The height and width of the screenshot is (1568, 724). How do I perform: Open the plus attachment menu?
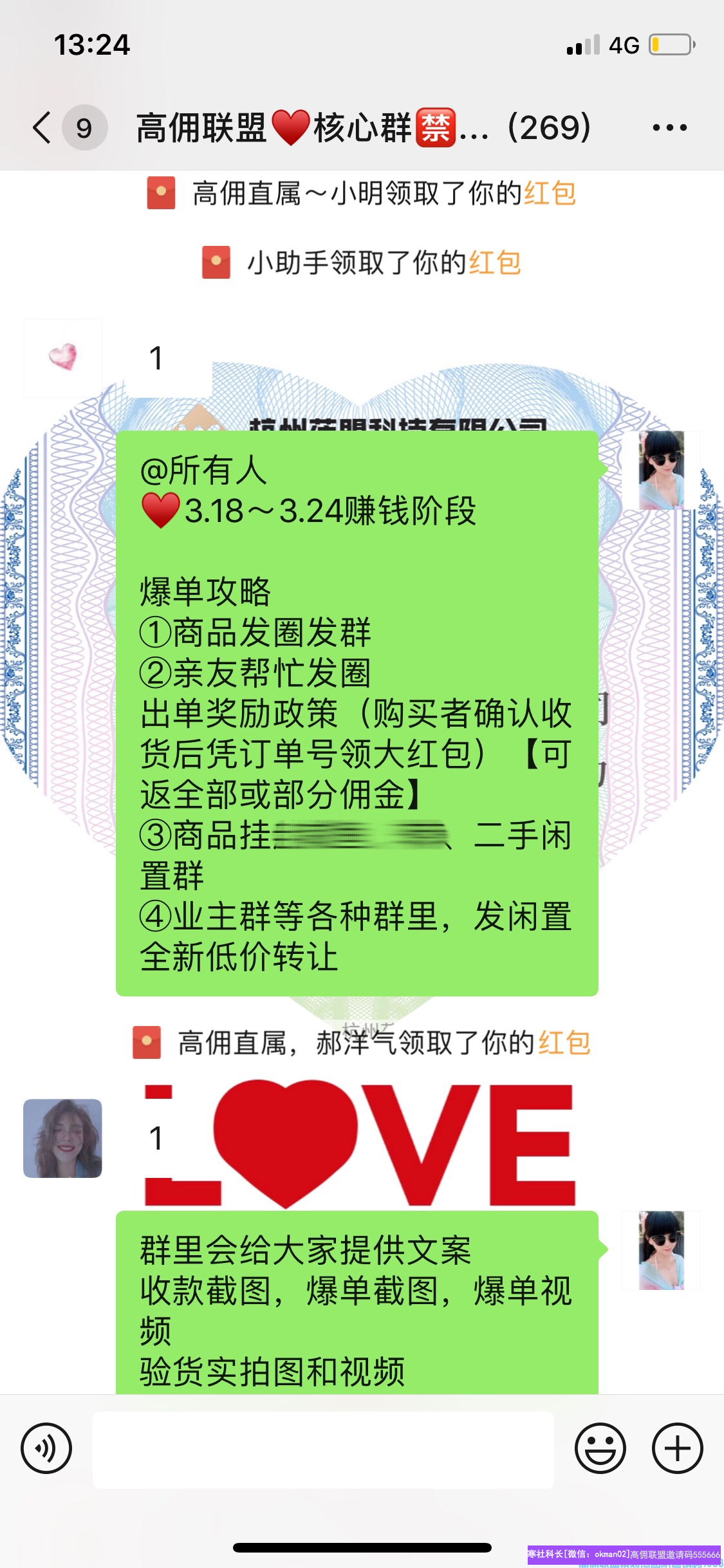tap(677, 1449)
